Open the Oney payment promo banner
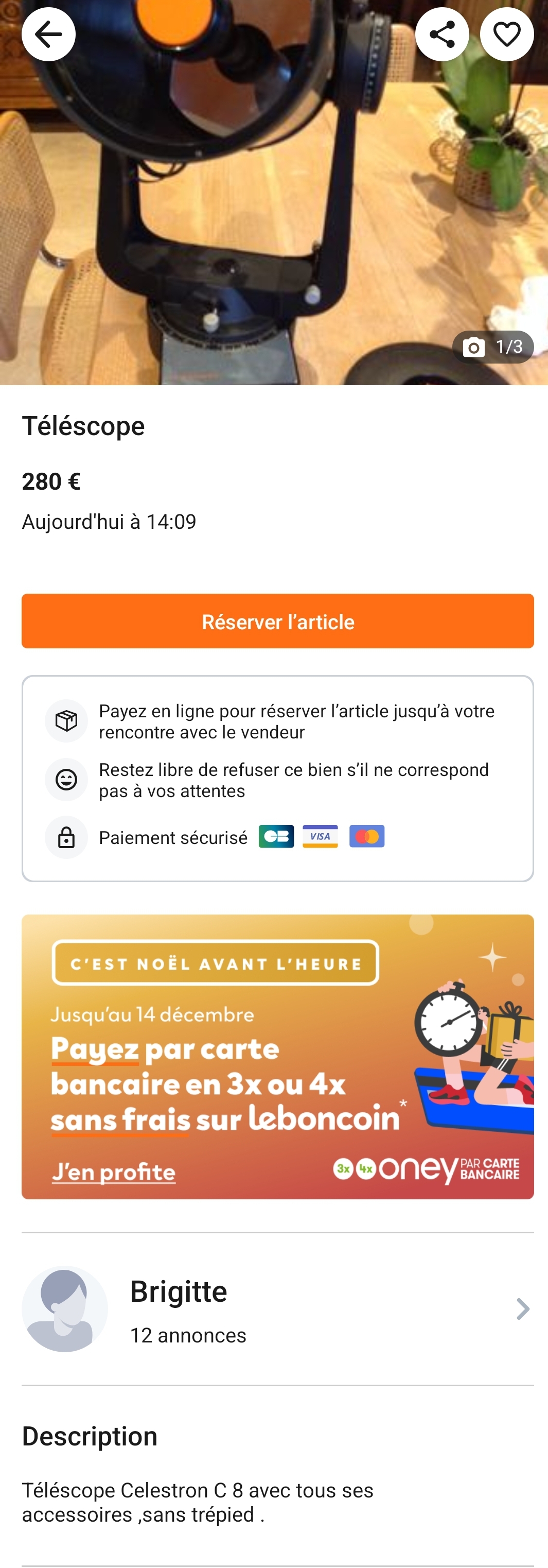 (277, 1056)
